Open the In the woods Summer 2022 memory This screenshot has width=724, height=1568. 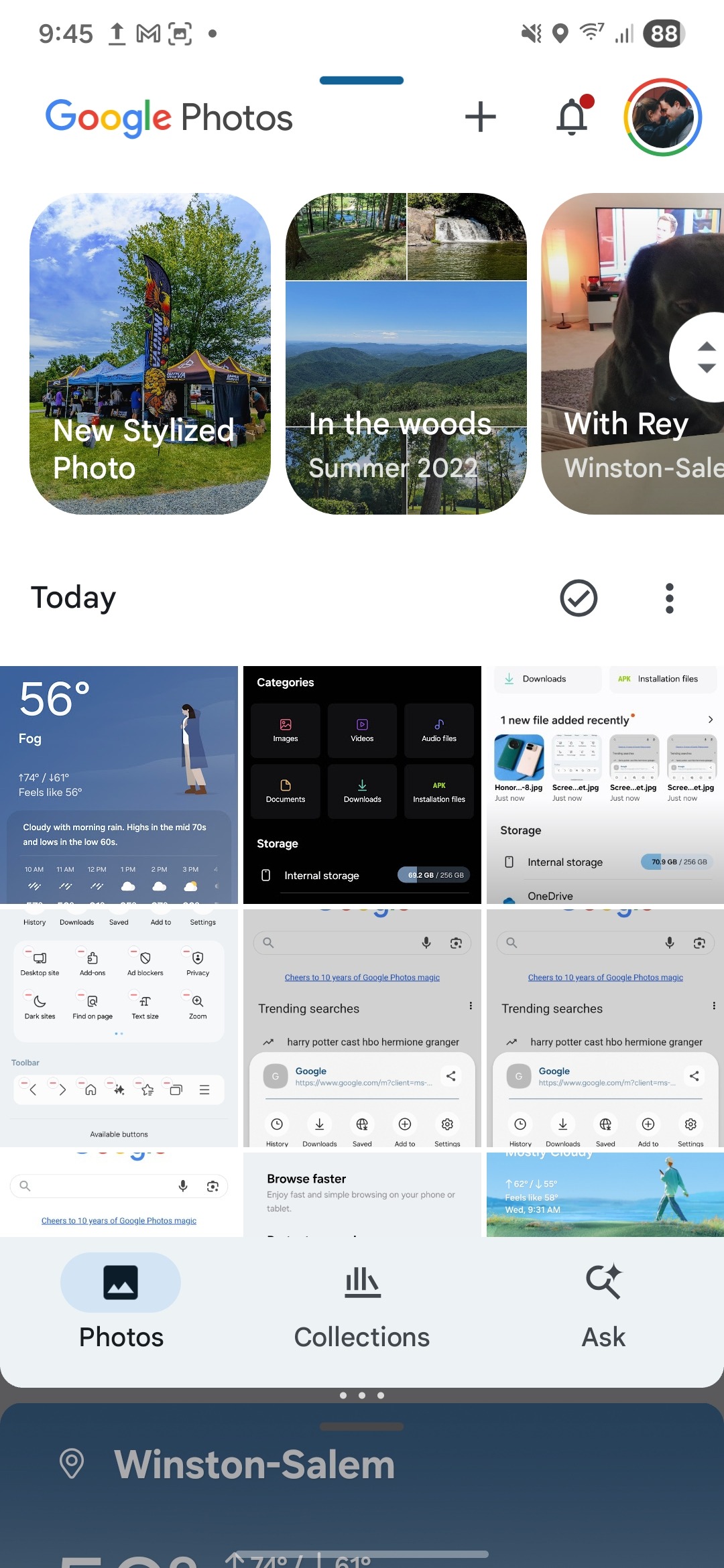(x=406, y=354)
